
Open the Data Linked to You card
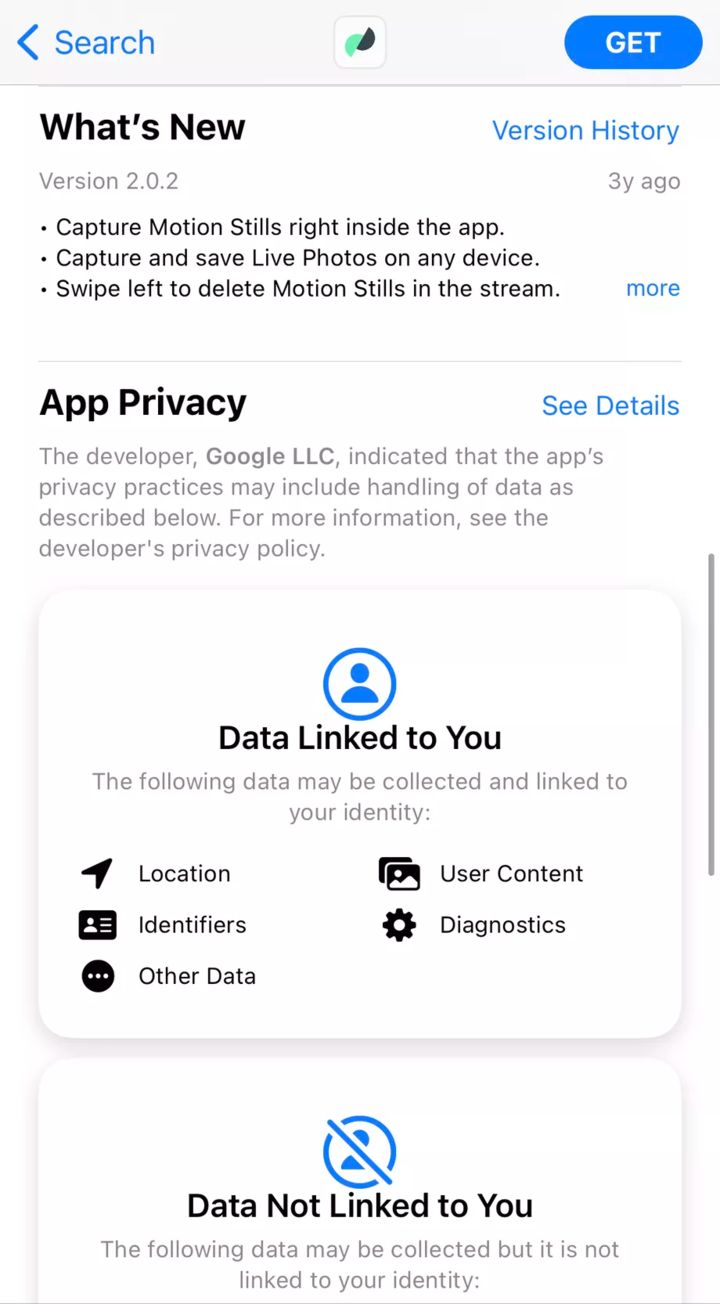click(360, 813)
